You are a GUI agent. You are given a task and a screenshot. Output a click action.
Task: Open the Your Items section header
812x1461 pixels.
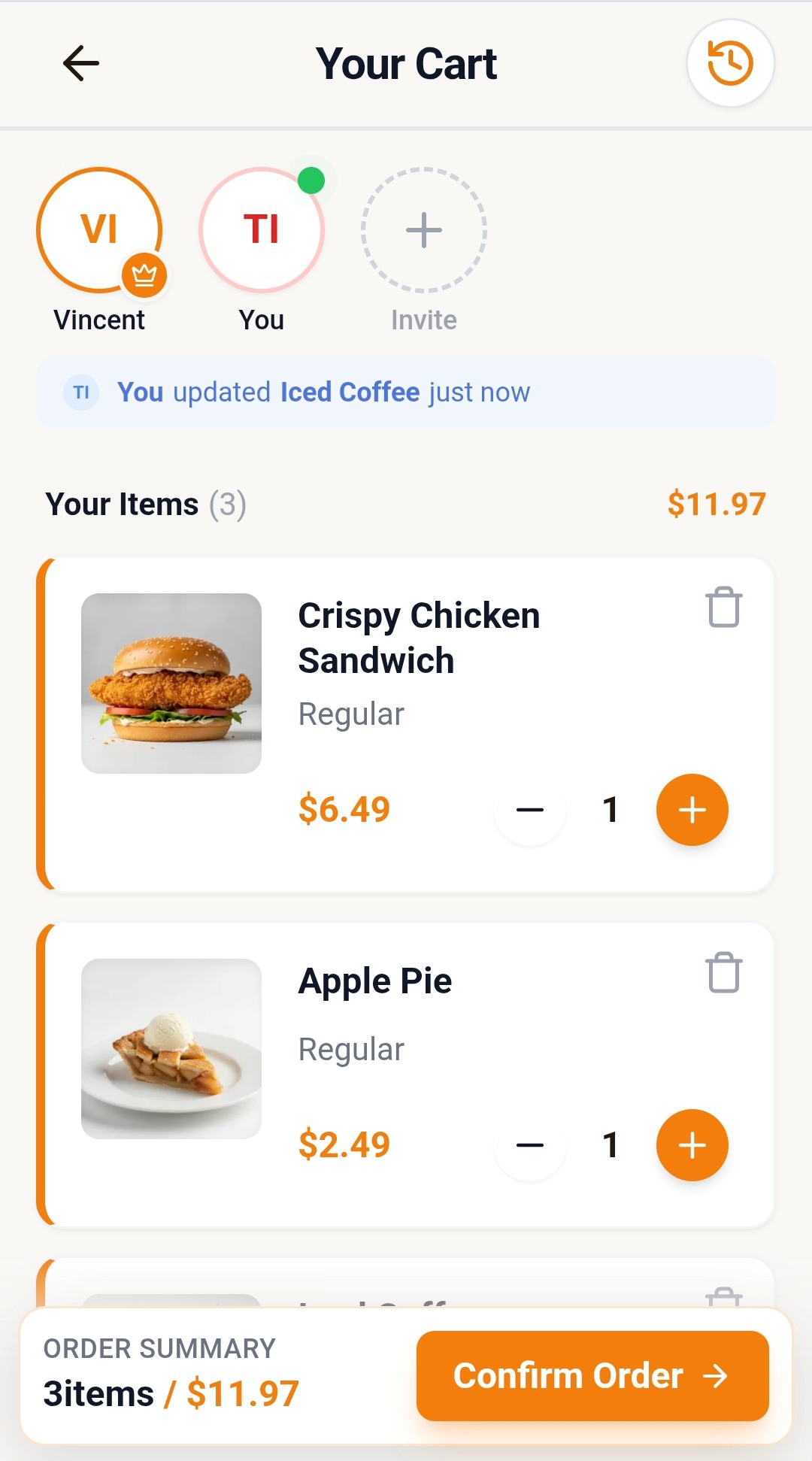(x=146, y=504)
